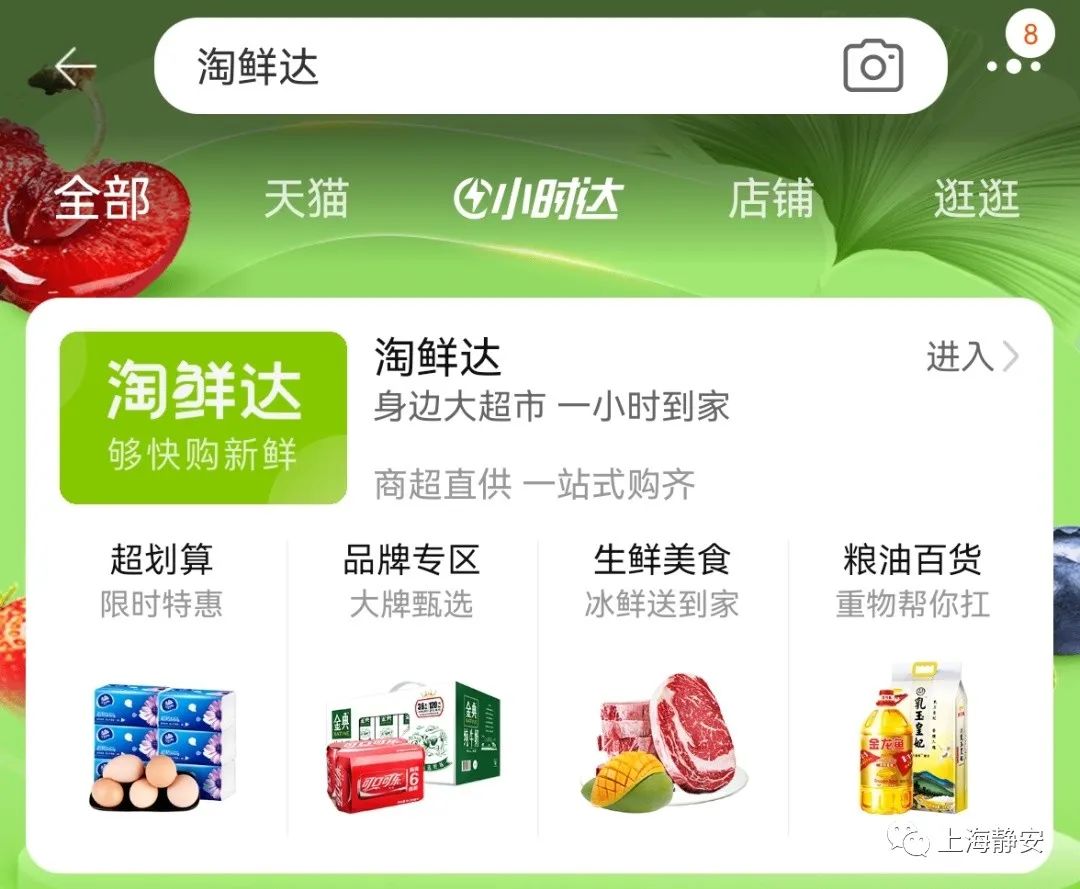The width and height of the screenshot is (1080, 889).
Task: Tap 进入 to enter 淘鲜达
Action: coord(972,357)
